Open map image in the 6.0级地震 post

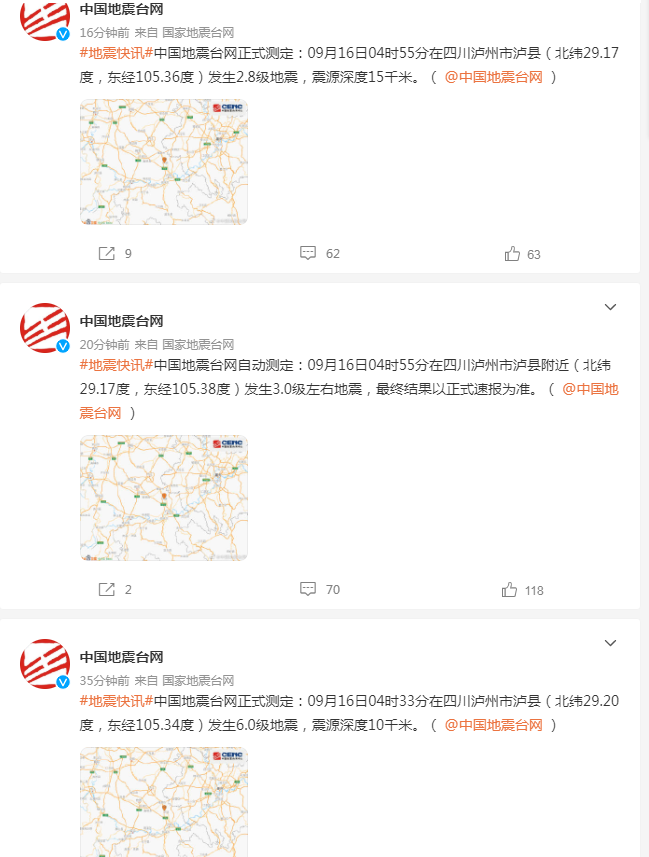coord(163,802)
